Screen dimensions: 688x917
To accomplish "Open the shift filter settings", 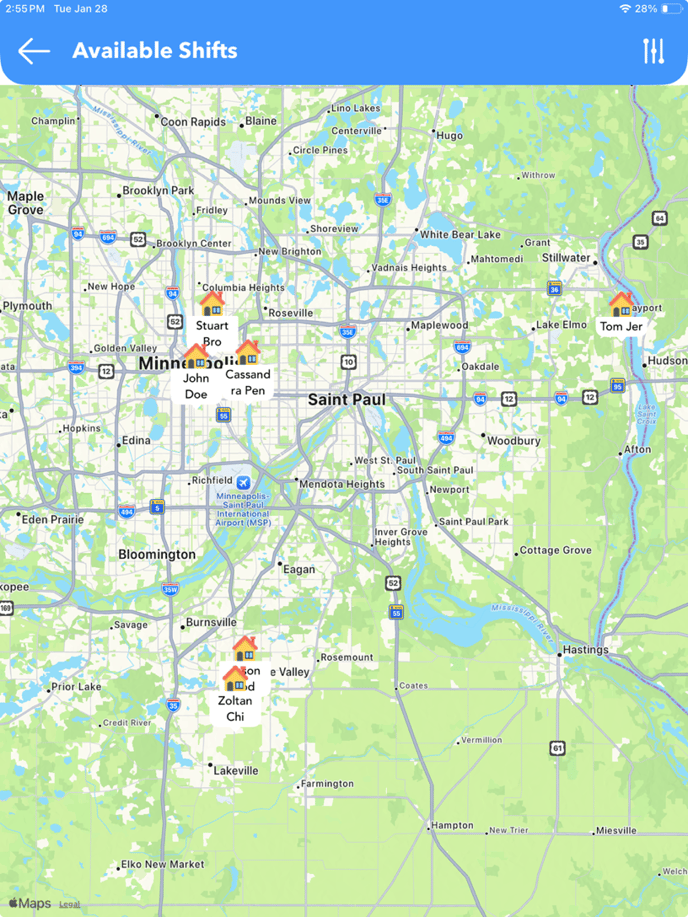I will pyautogui.click(x=653, y=51).
